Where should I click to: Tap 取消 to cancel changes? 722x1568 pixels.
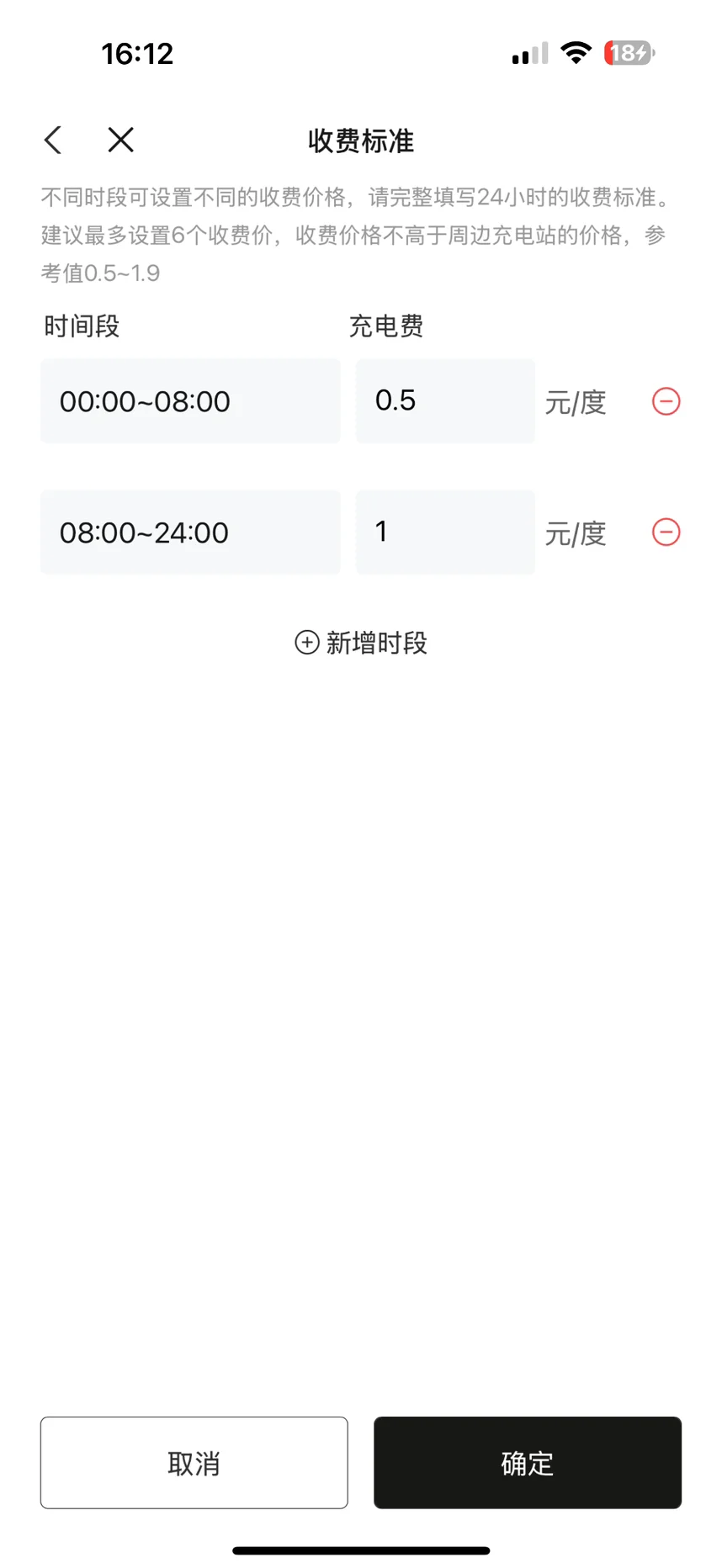click(x=194, y=1463)
